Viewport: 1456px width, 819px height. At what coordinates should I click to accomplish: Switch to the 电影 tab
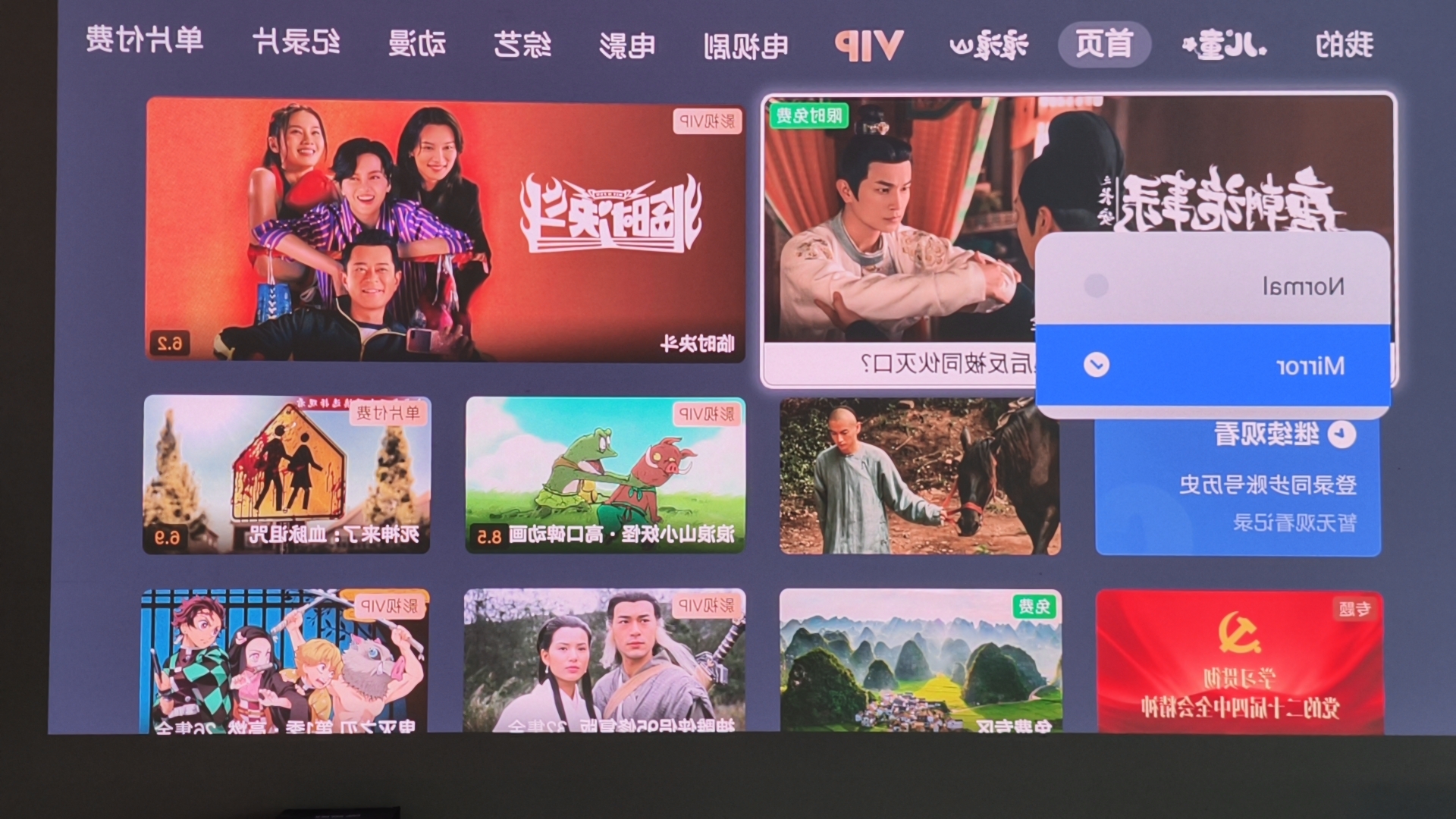(627, 45)
